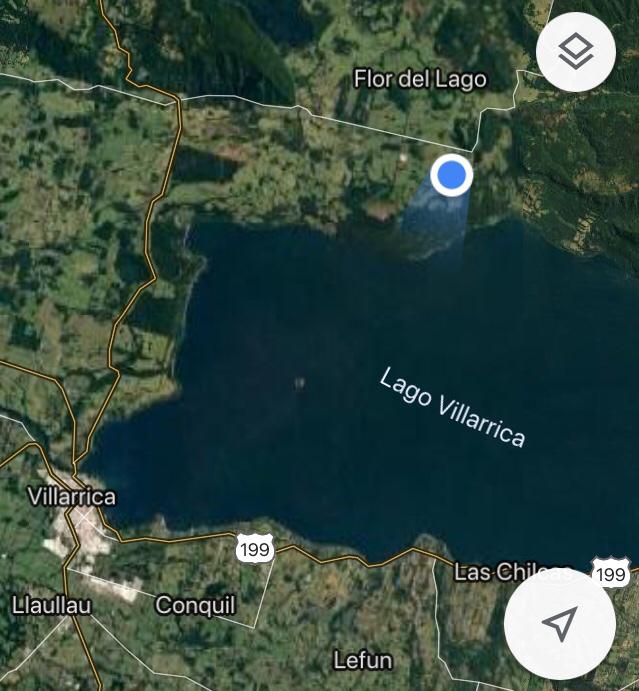The image size is (639, 691).
Task: Select the Lago Villarrica lake label
Action: pyautogui.click(x=452, y=408)
